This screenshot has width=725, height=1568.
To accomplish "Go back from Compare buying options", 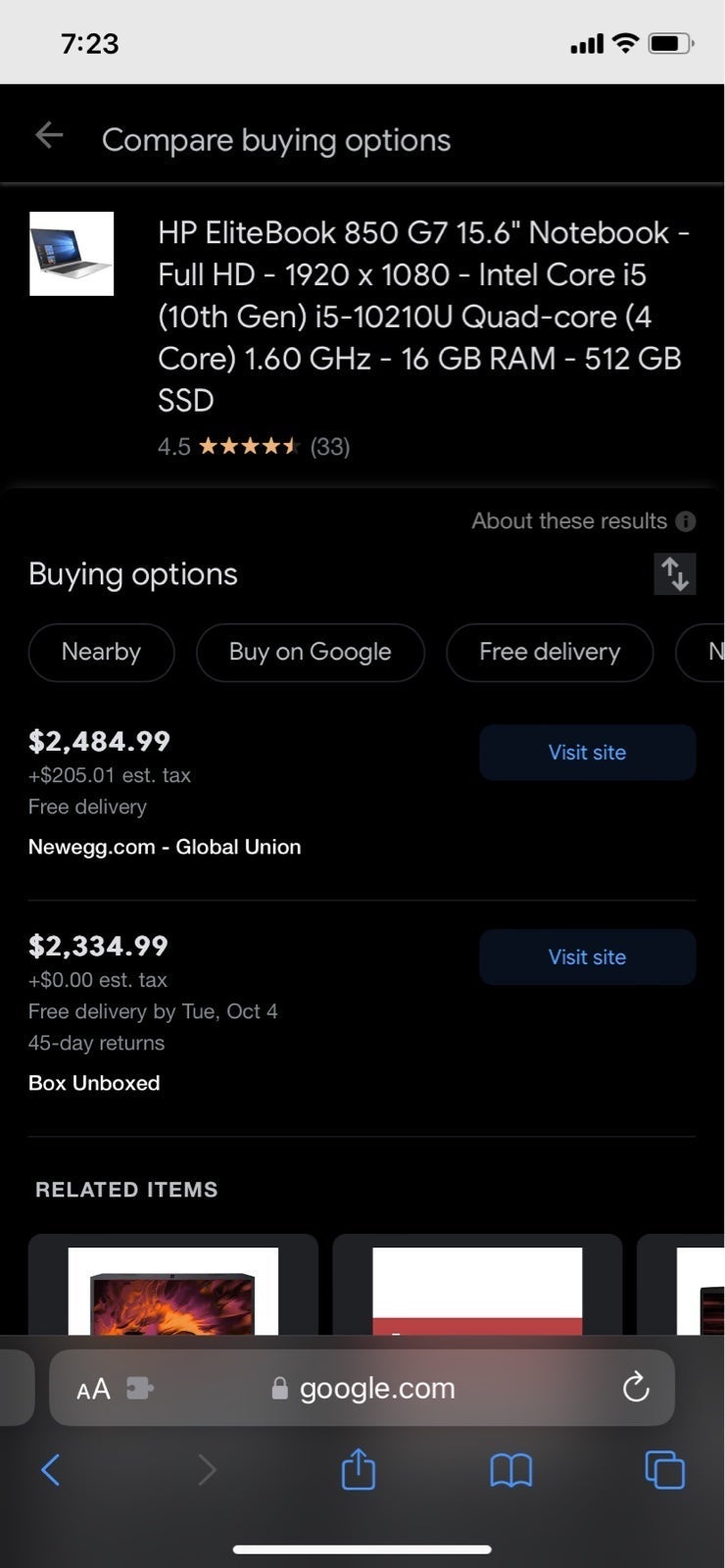I will pos(49,136).
